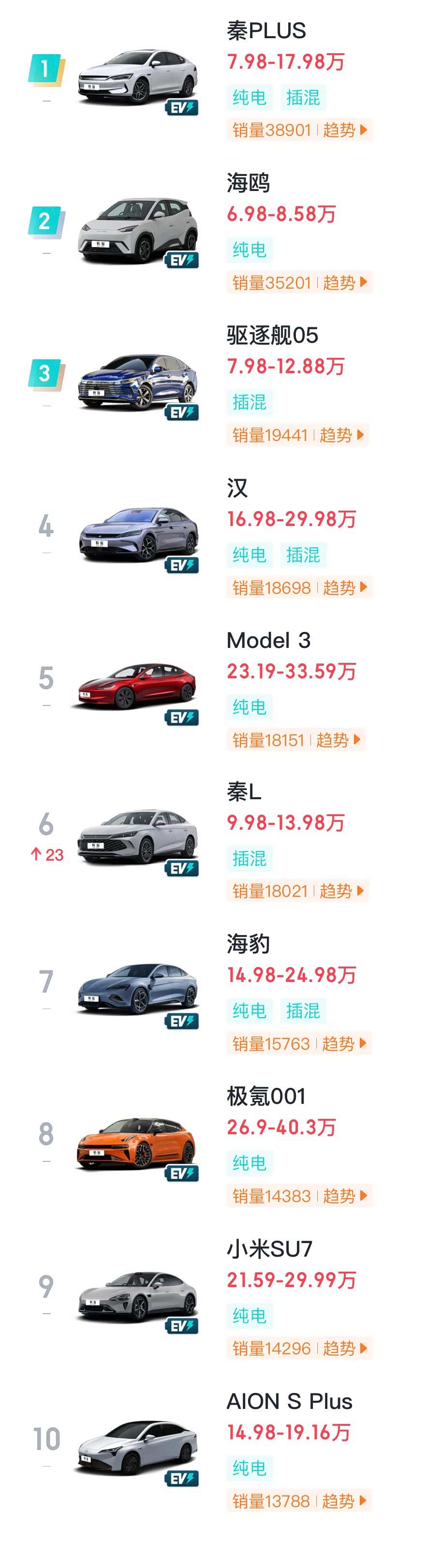This screenshot has height=1568, width=426.
Task: View sales trend for 秦L
Action: [341, 891]
